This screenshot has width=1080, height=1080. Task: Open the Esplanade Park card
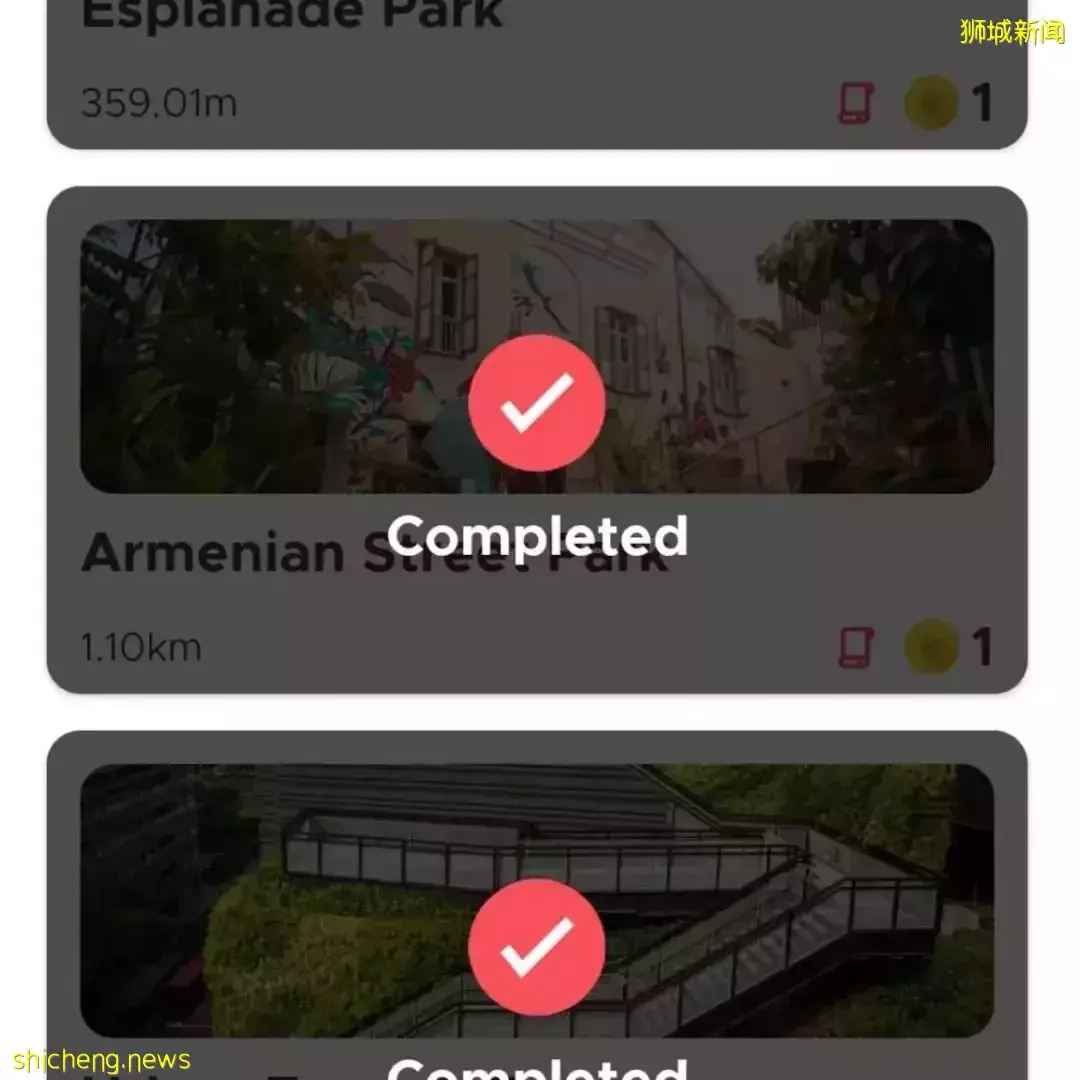(x=536, y=70)
